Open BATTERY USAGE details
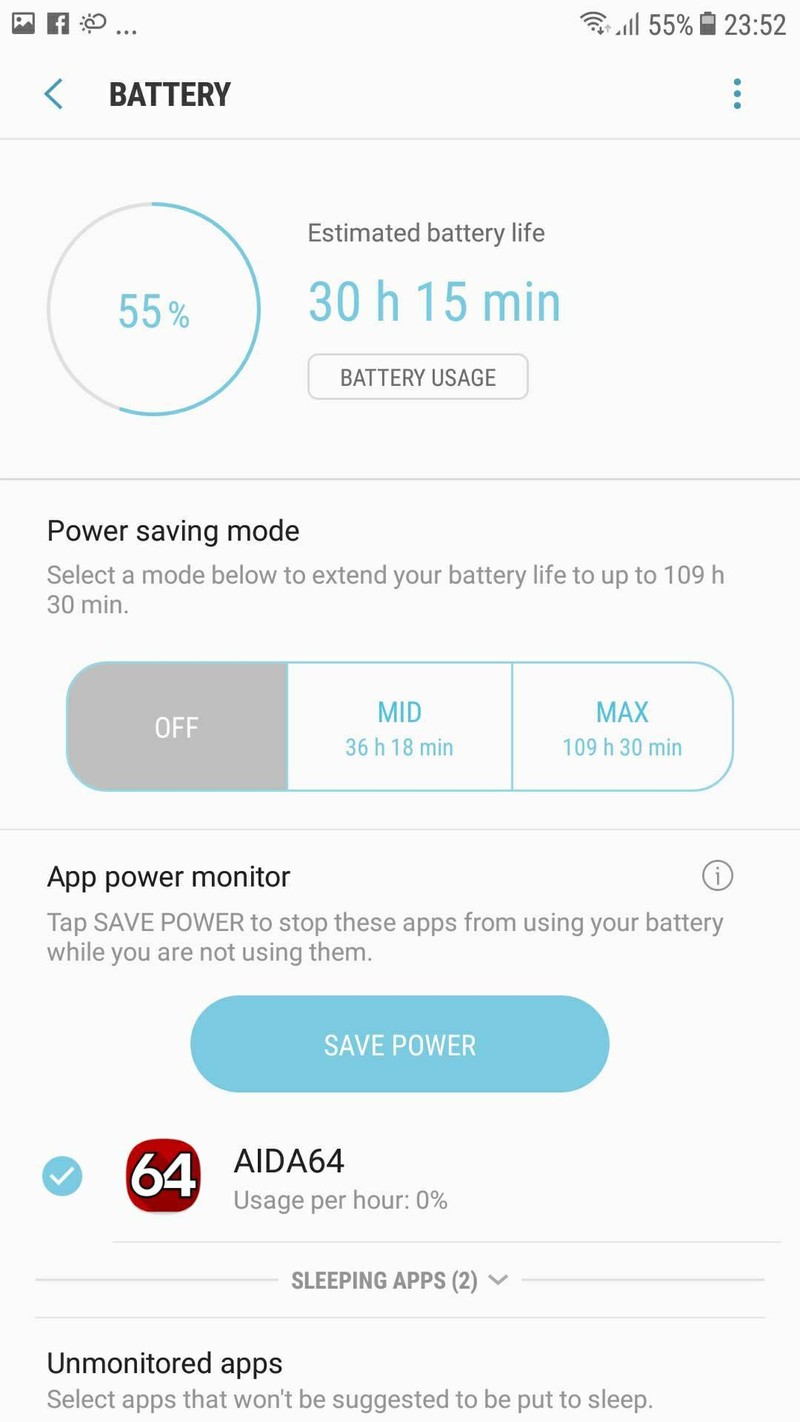This screenshot has height=1422, width=800. 418,377
